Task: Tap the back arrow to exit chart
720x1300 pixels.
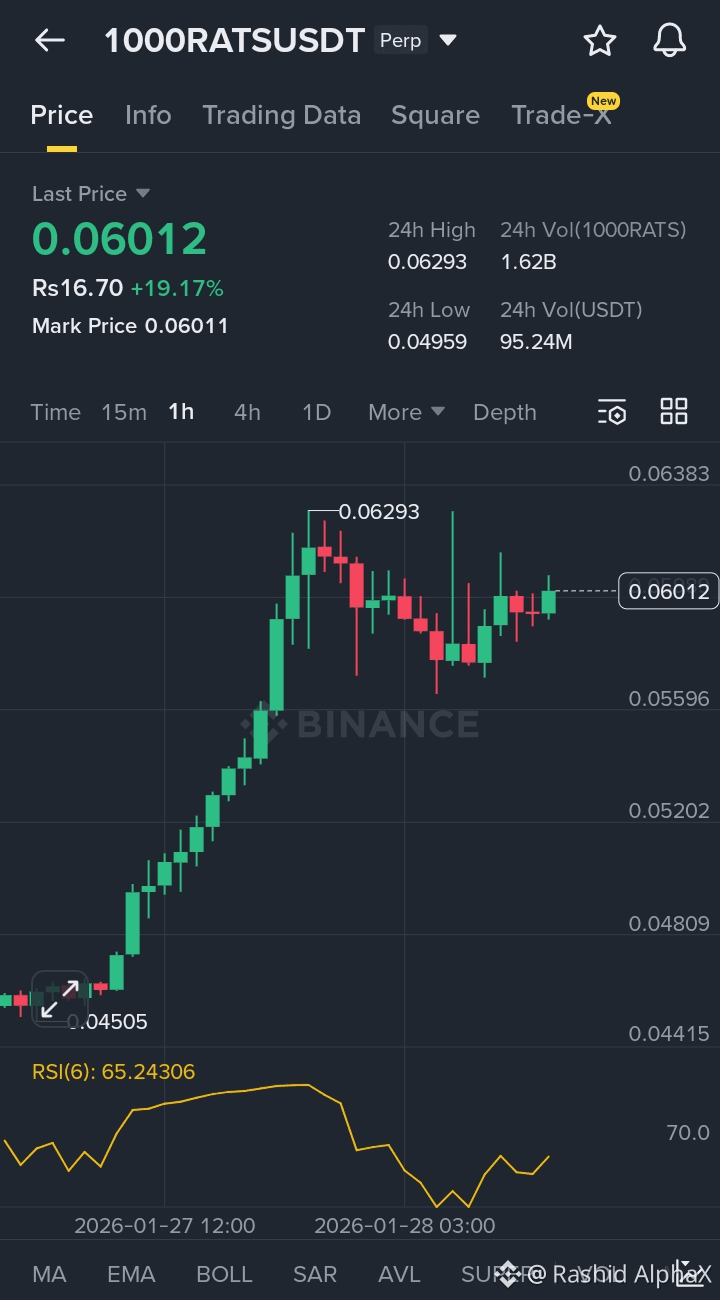Action: click(49, 40)
